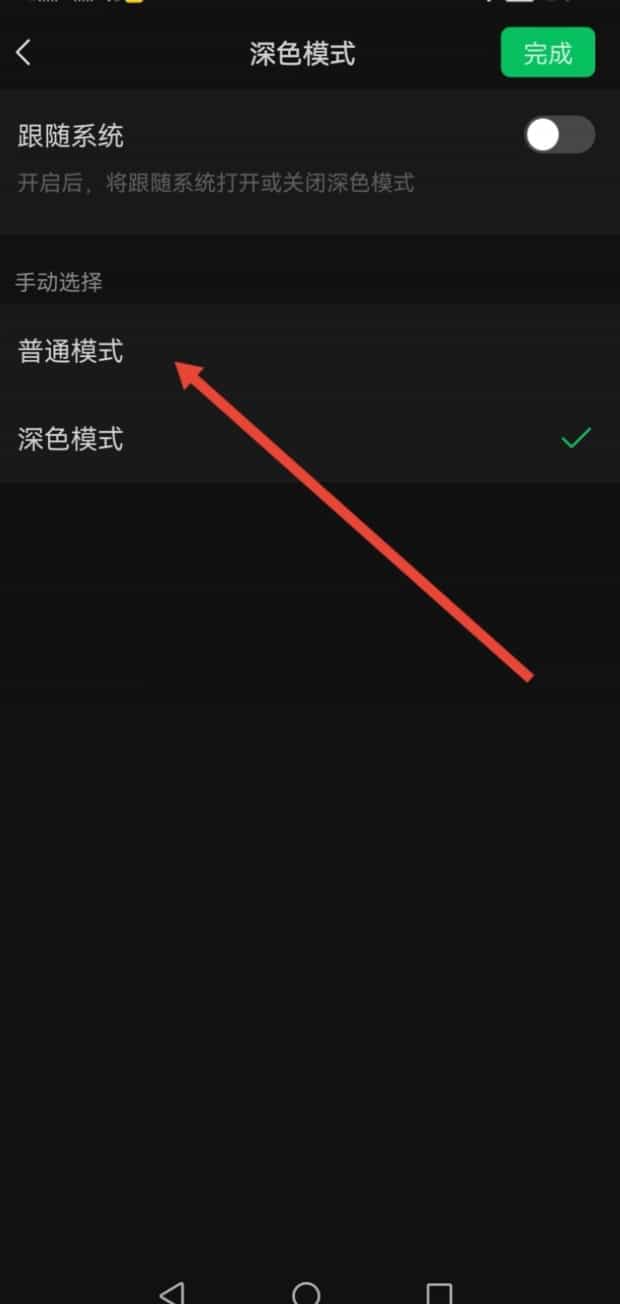Enable the 跟随系统 switch
The image size is (620, 1304).
click(x=559, y=135)
